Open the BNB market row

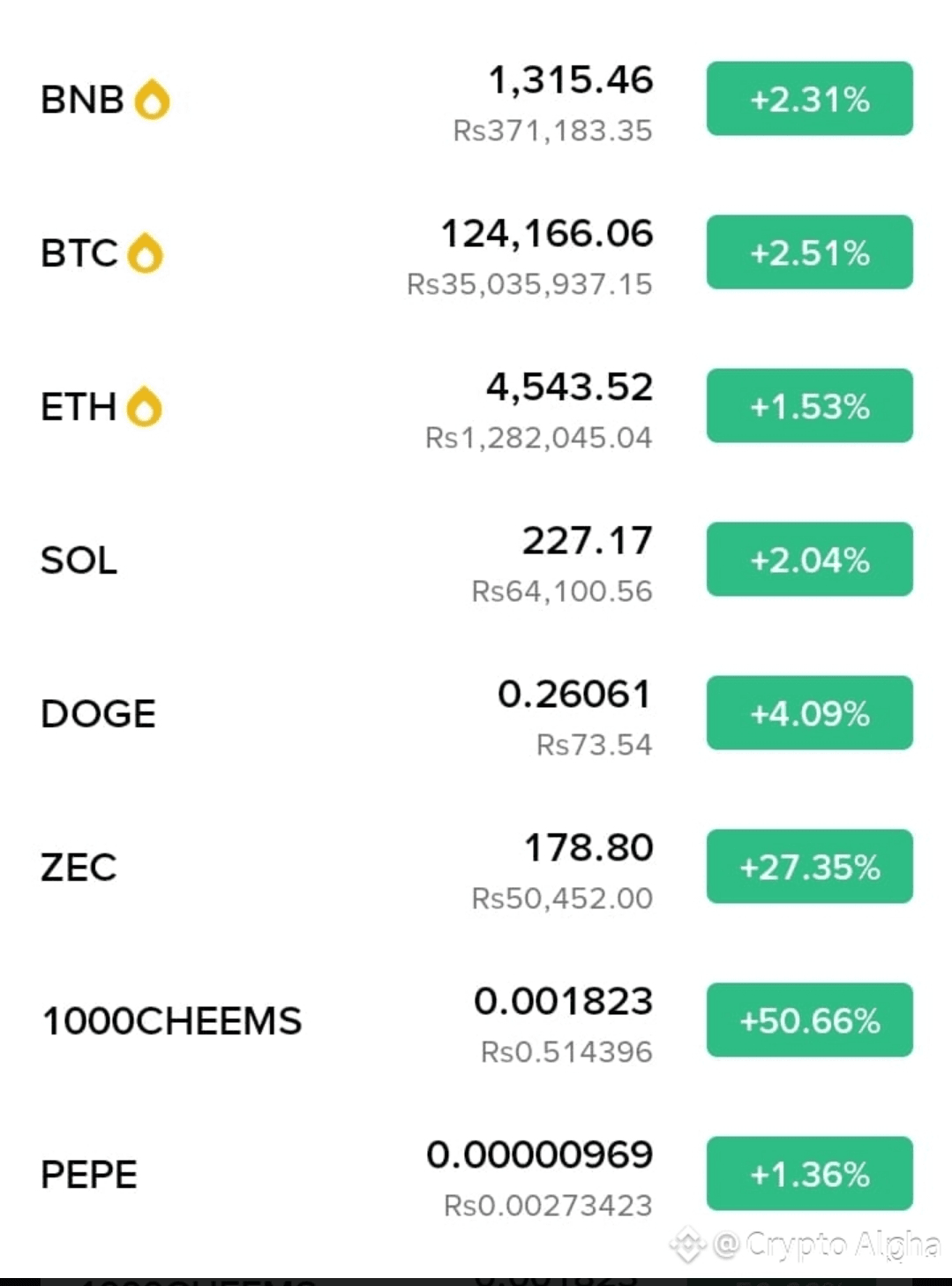[x=83, y=100]
